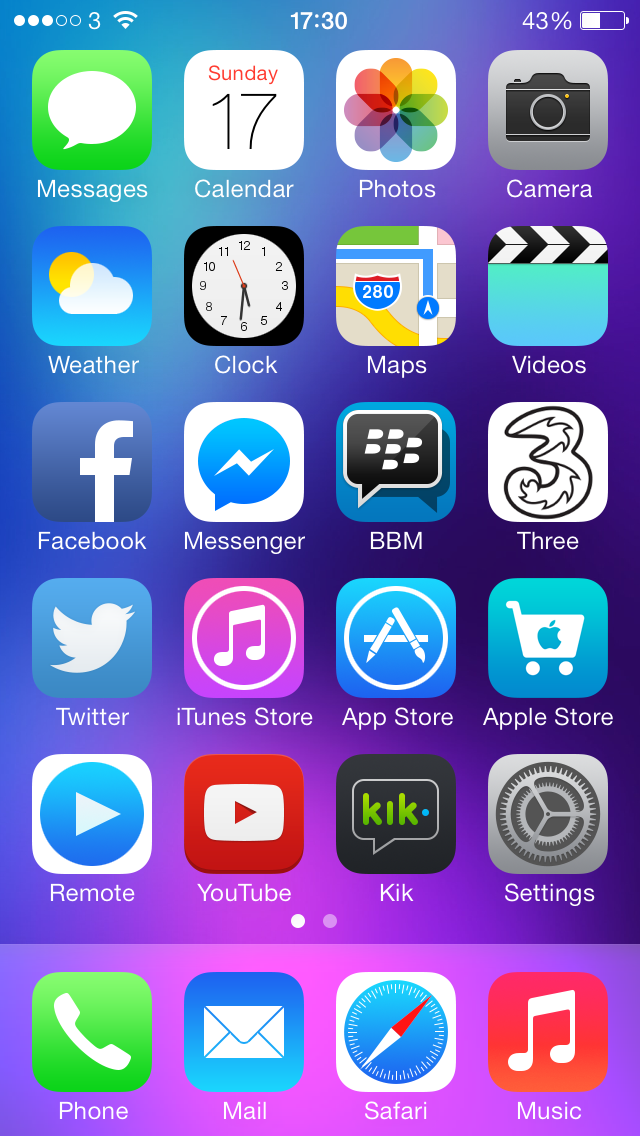Open the Three carrier app
Viewport: 640px width, 1136px height.
[548, 462]
